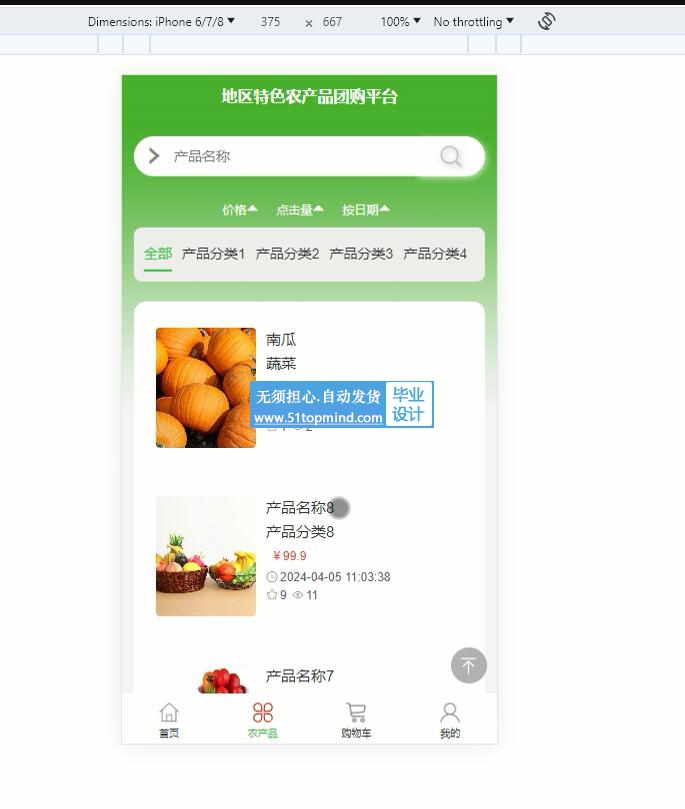Open the No throttling dropdown
The height and width of the screenshot is (809, 685).
473,21
